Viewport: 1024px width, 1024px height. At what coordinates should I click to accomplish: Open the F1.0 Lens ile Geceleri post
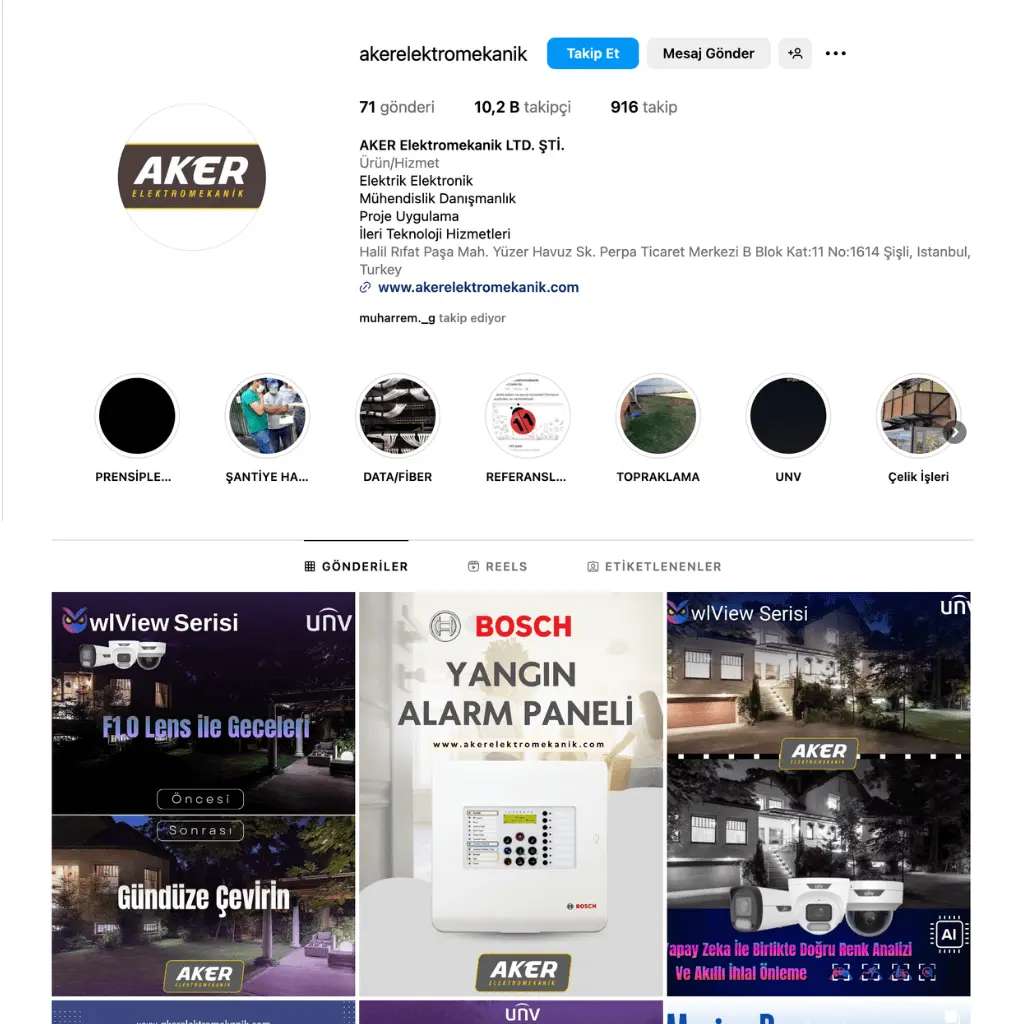[x=203, y=794]
